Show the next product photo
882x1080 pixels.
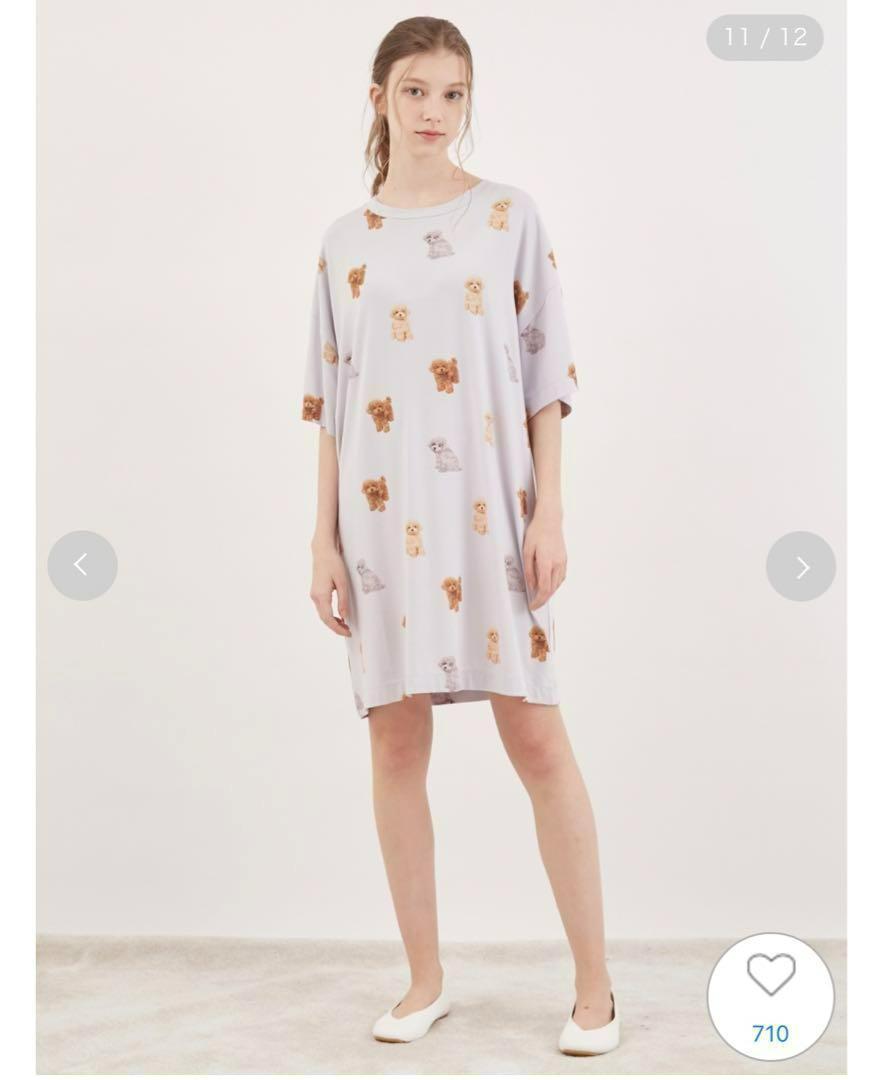tap(801, 567)
